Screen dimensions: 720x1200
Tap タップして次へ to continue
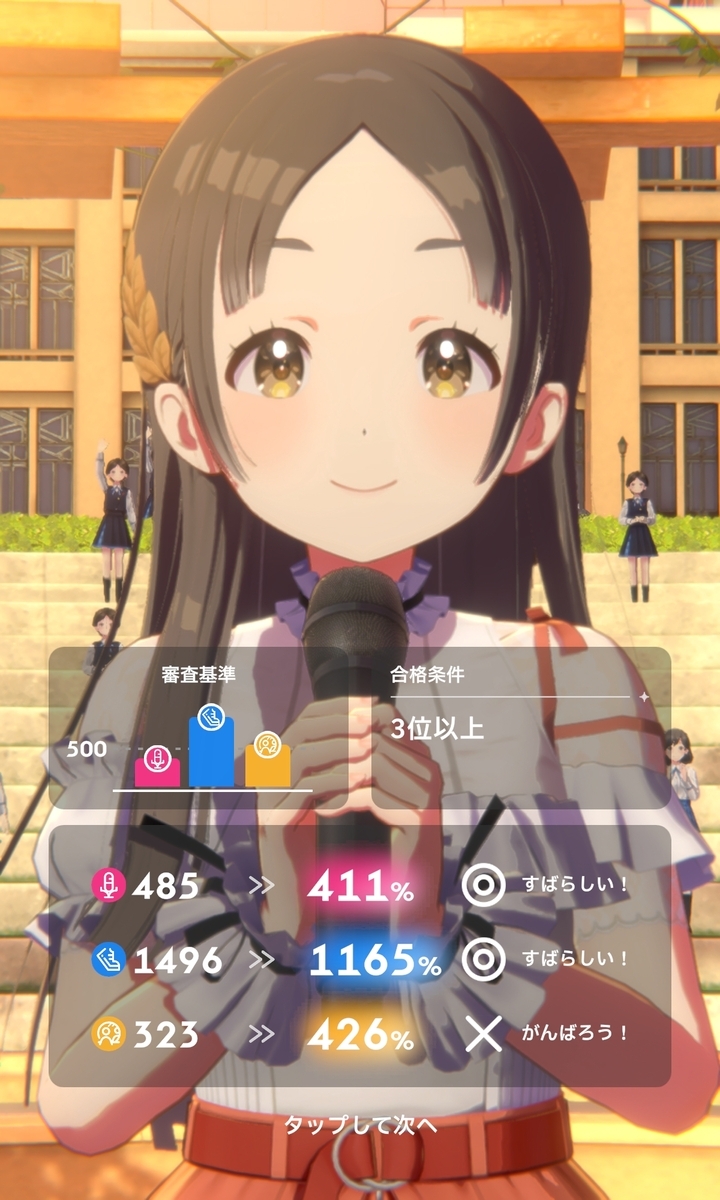(x=360, y=1124)
